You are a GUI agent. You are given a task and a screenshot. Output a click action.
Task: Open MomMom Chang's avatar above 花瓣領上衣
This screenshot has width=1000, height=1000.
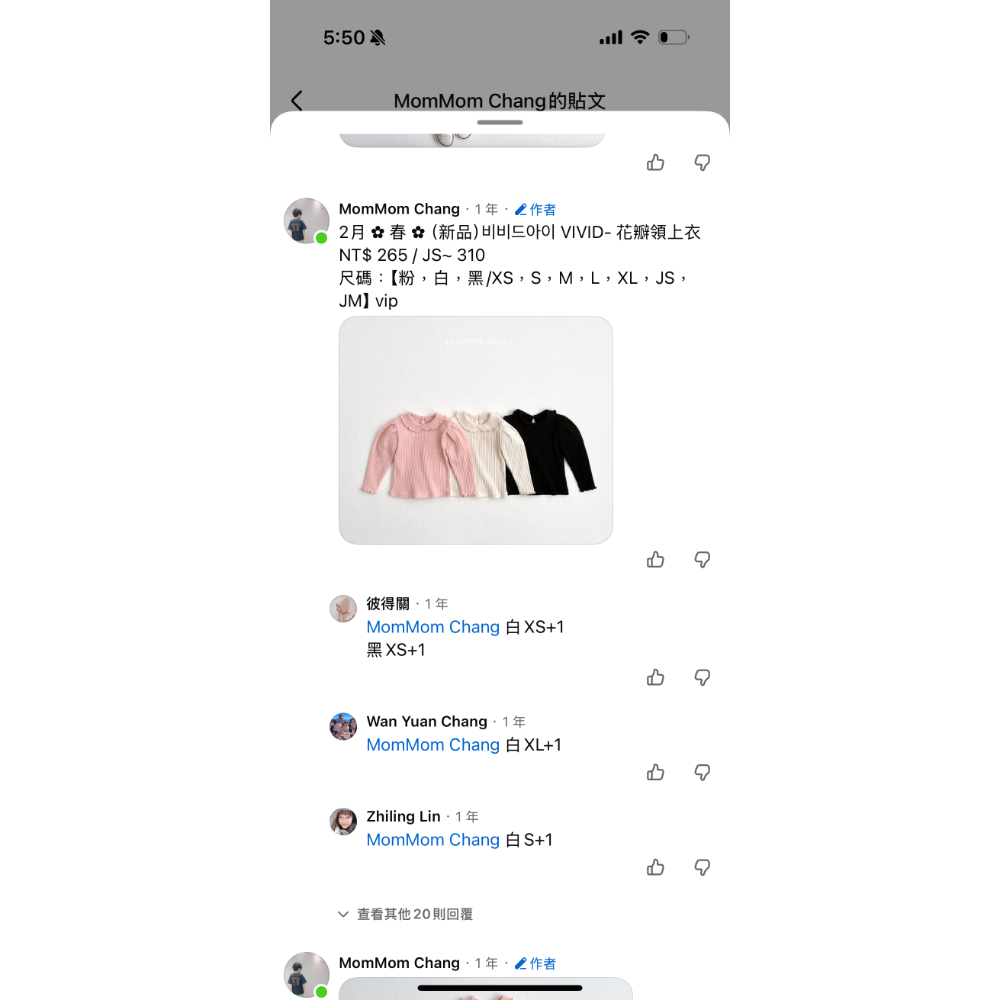[306, 221]
